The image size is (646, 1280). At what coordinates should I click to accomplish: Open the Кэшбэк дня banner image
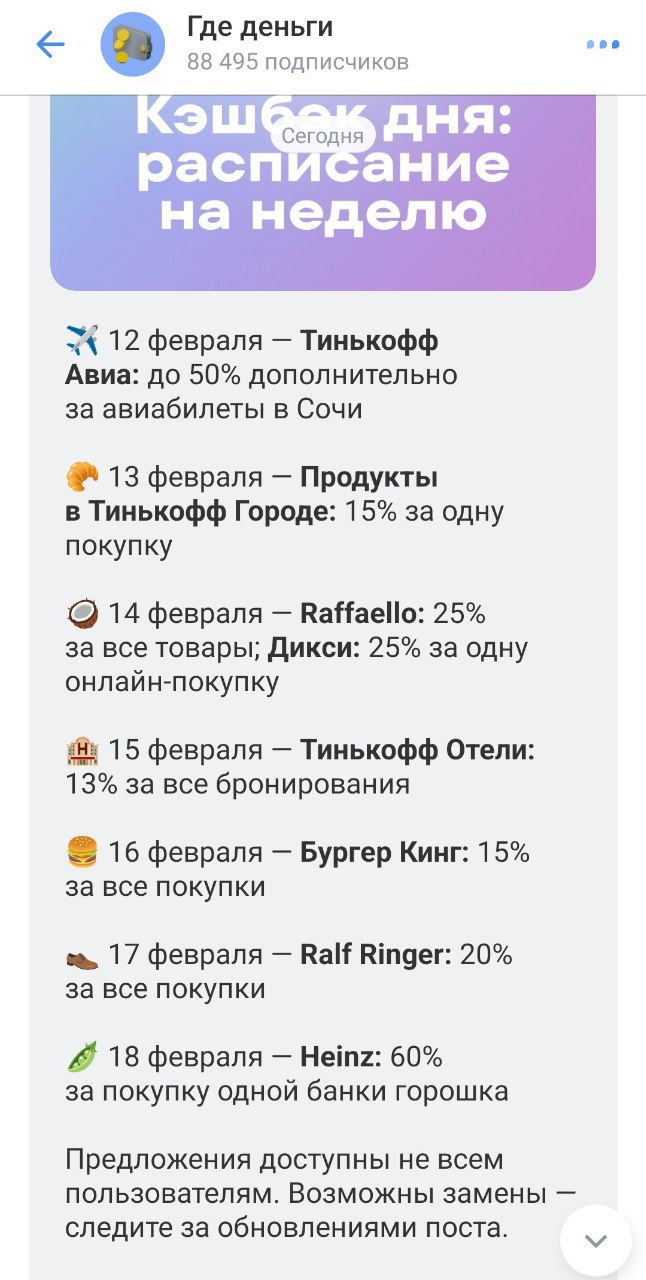point(323,190)
